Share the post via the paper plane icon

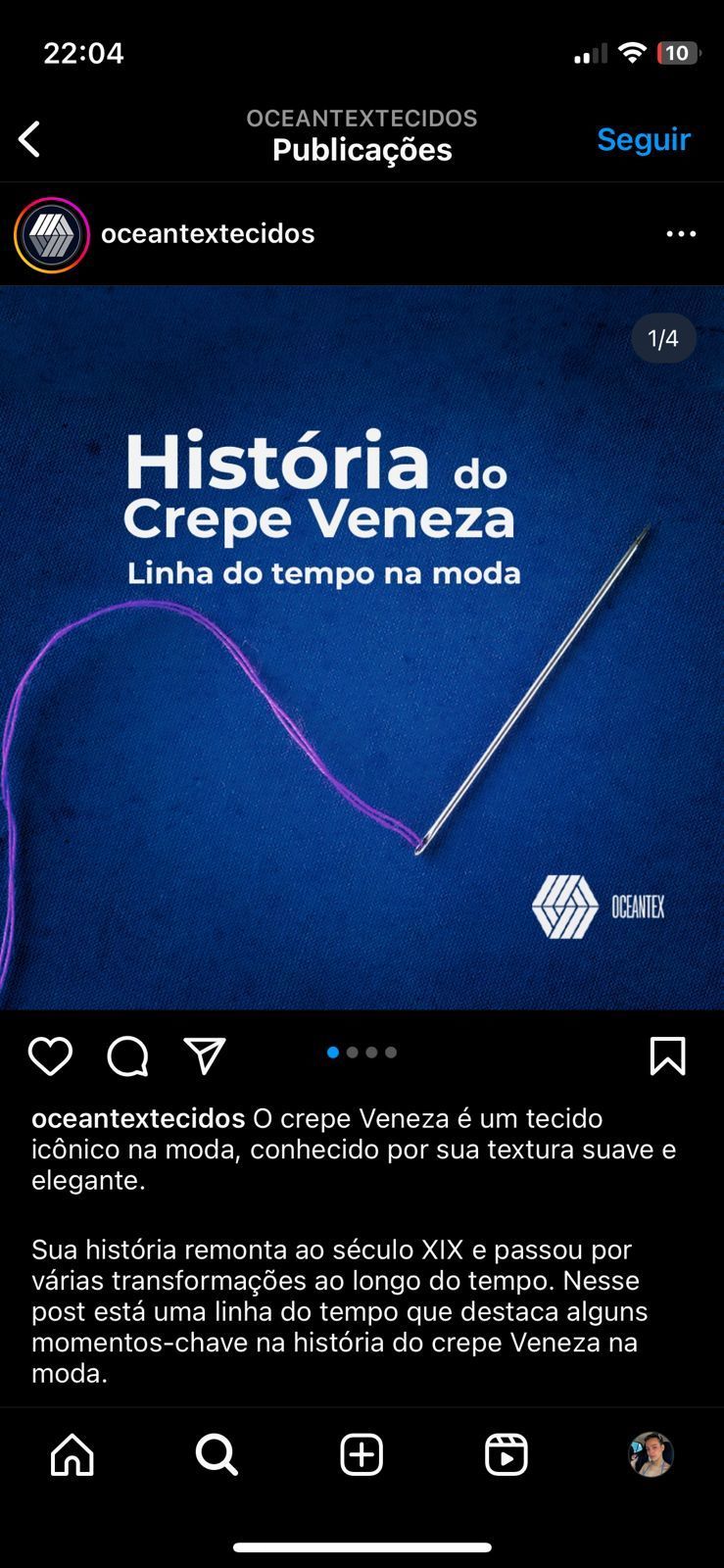[205, 1056]
